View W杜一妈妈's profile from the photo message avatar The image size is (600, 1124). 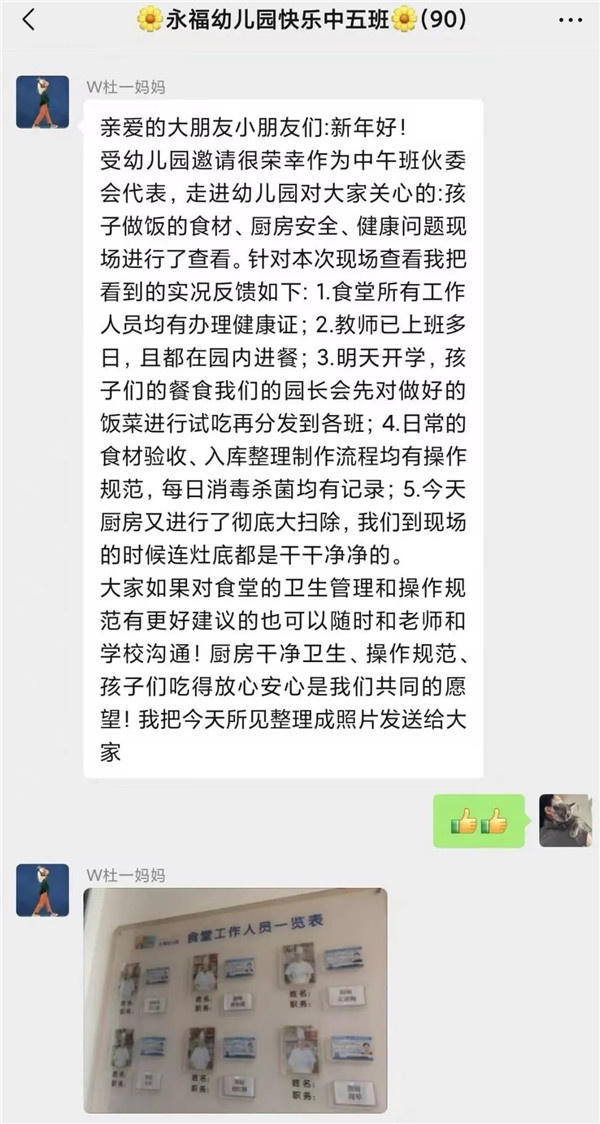[x=42, y=890]
